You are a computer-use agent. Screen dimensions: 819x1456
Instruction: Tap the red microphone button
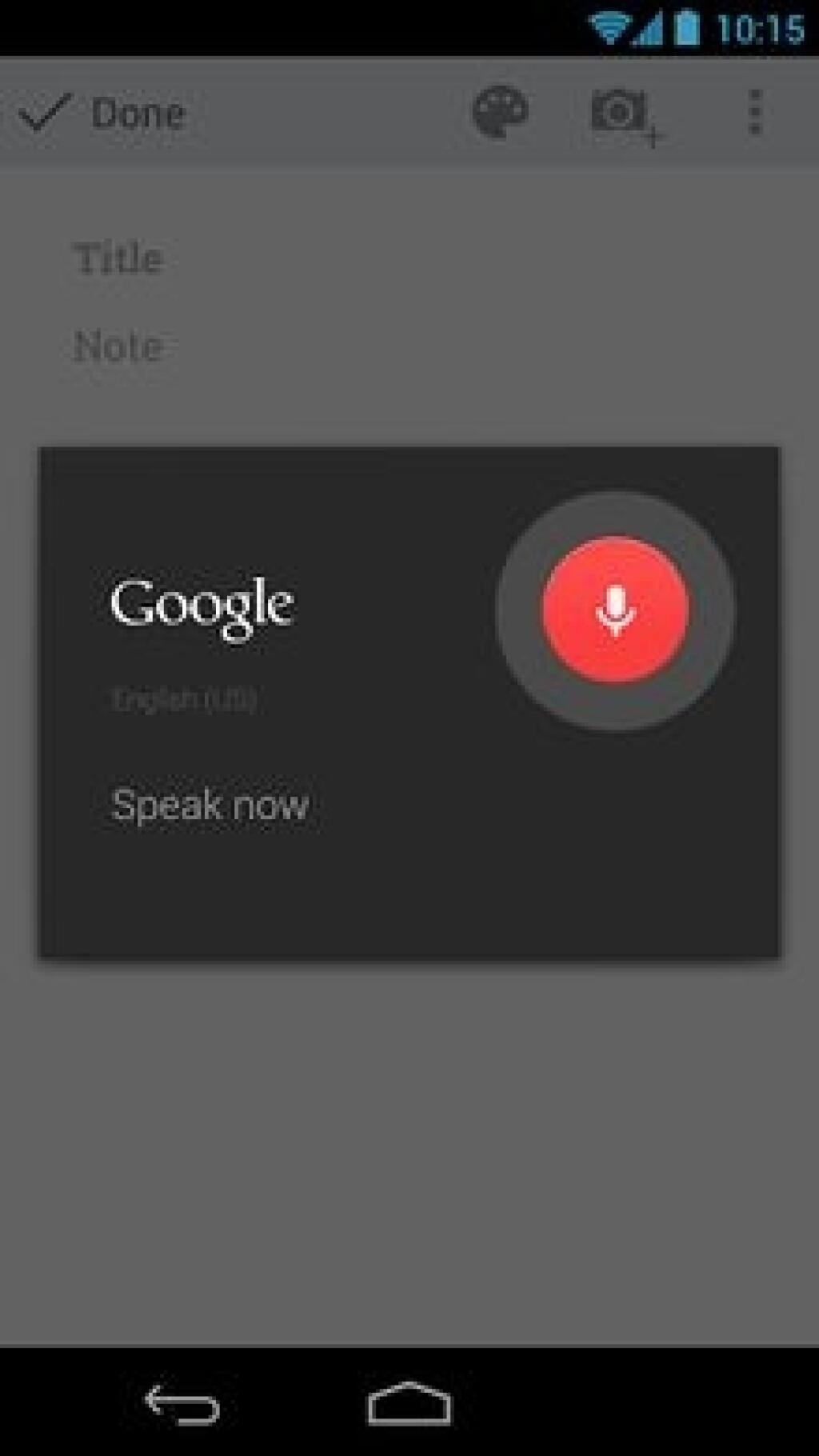point(614,610)
